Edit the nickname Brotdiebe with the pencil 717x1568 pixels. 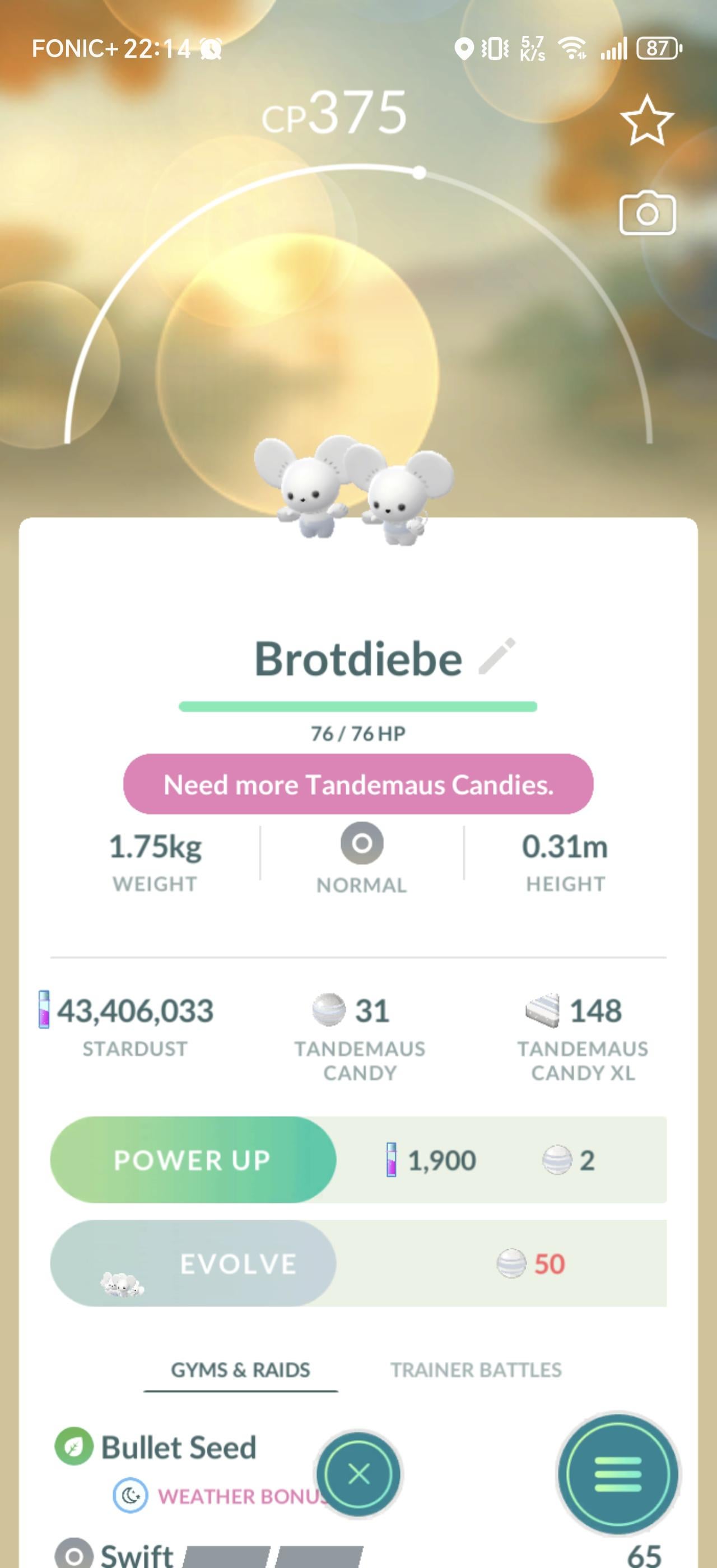point(497,657)
